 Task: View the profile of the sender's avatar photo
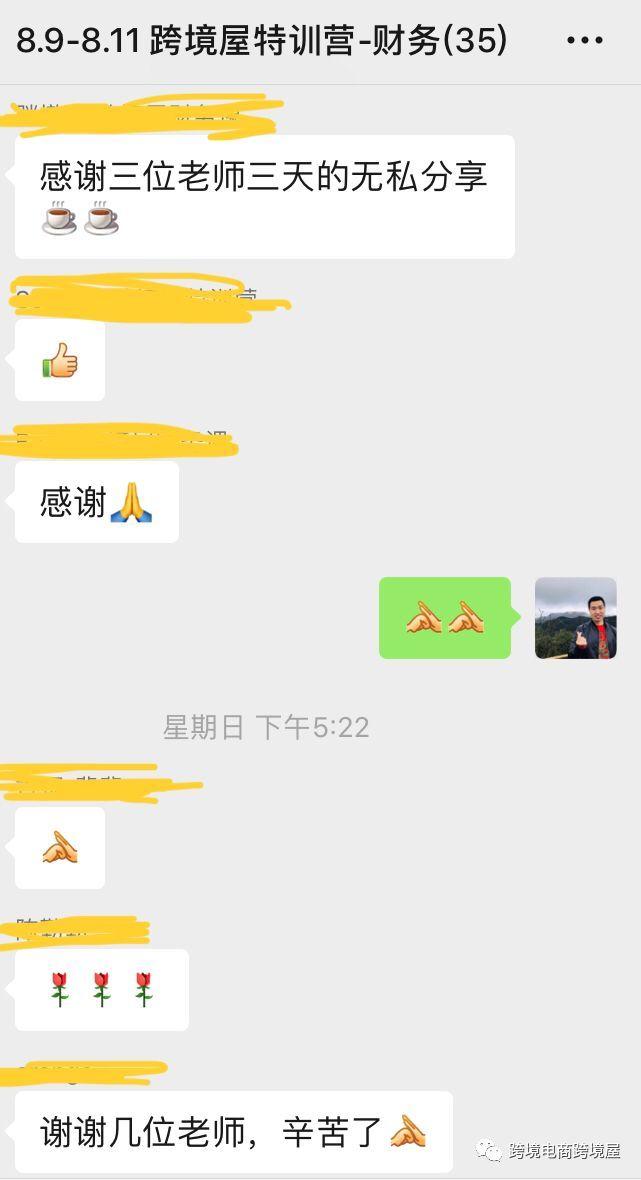click(x=575, y=618)
